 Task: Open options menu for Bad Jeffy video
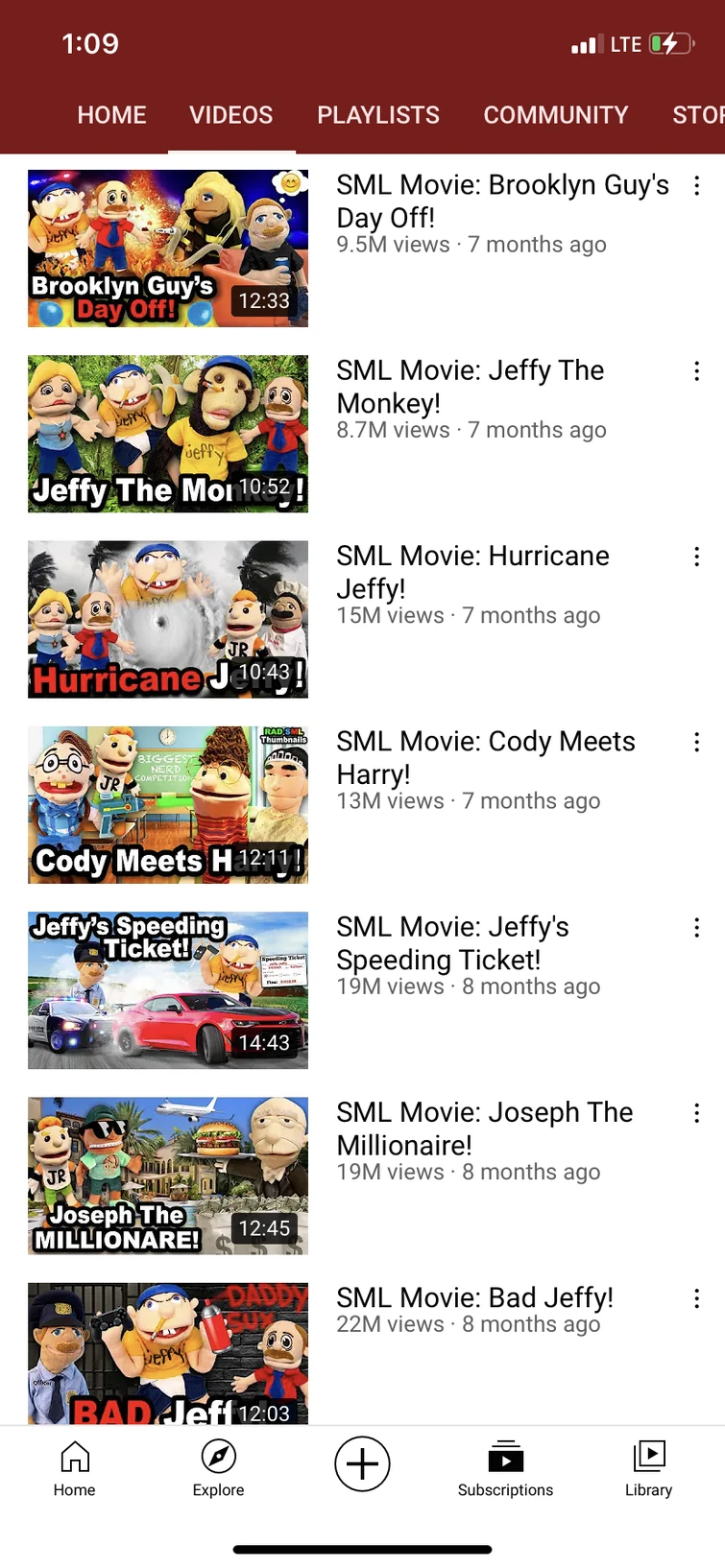click(x=696, y=1298)
